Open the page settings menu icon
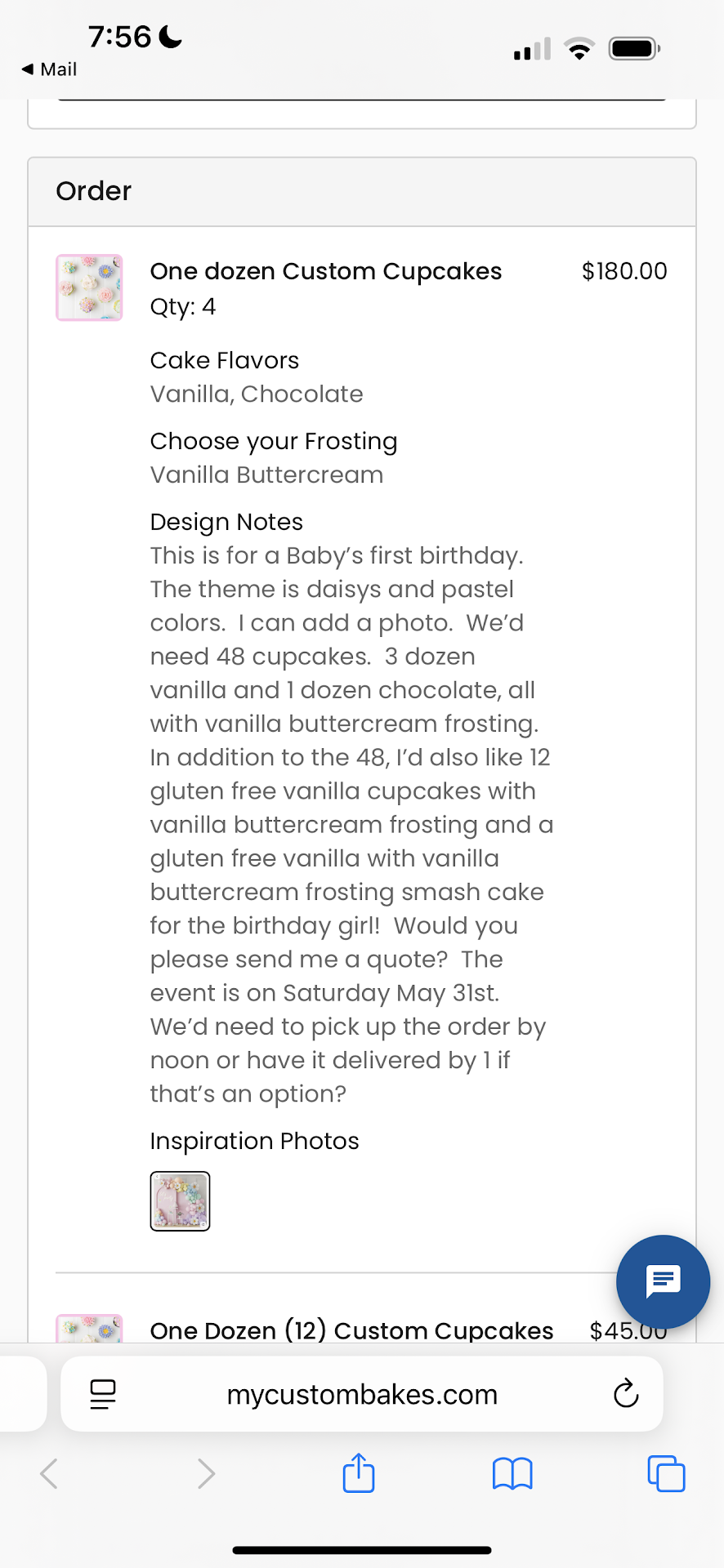 tap(103, 1394)
